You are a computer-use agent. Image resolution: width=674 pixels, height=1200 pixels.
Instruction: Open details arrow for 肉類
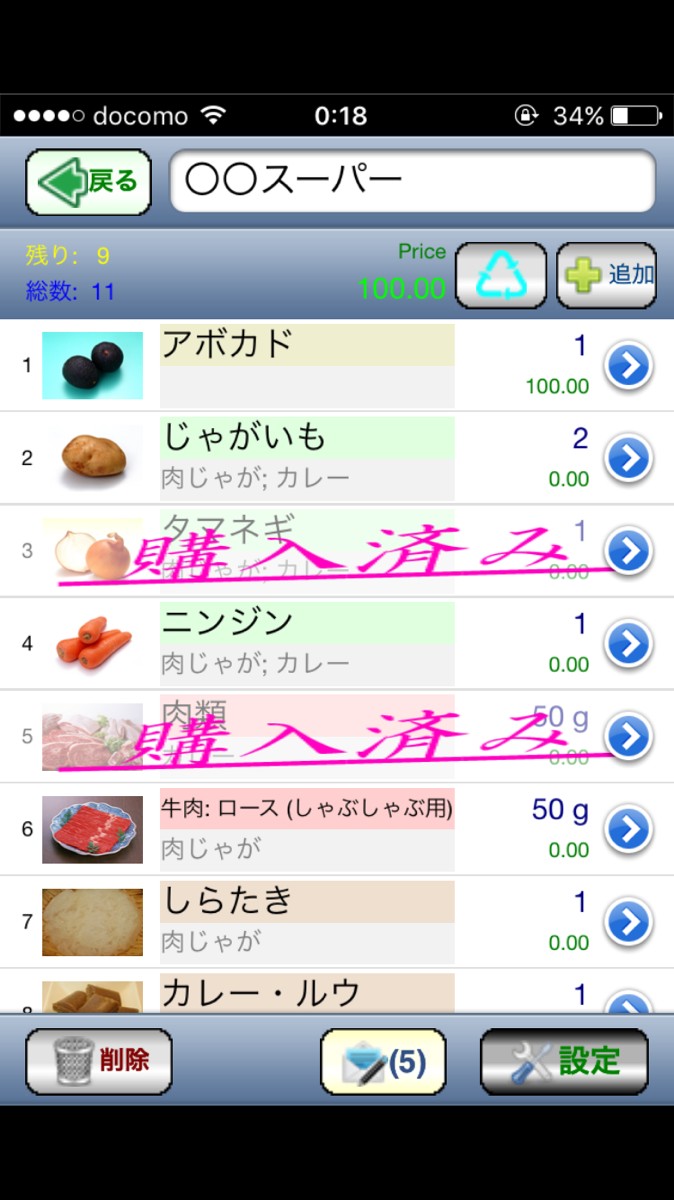click(629, 736)
